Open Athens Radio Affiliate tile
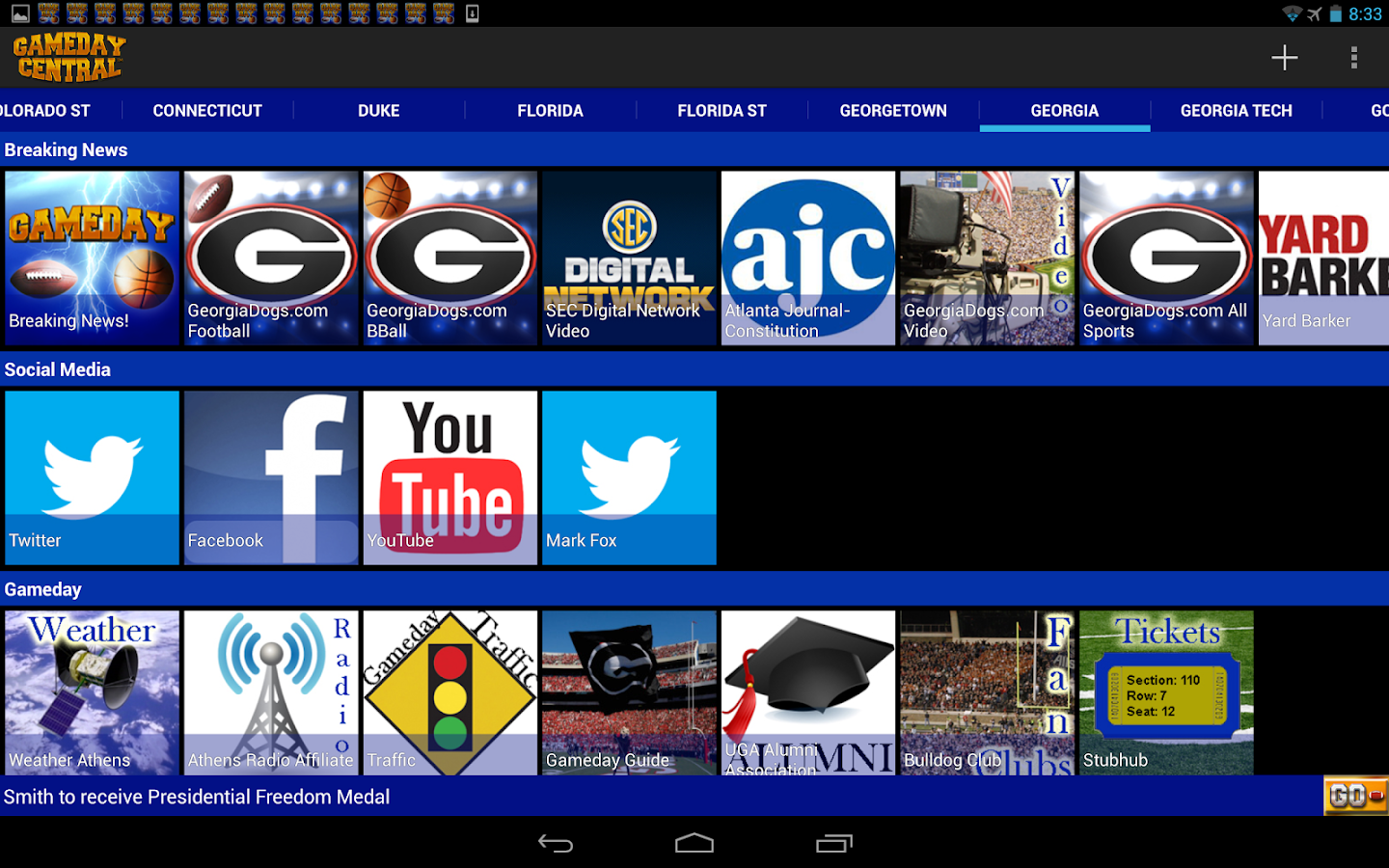The height and width of the screenshot is (868, 1389). click(271, 692)
